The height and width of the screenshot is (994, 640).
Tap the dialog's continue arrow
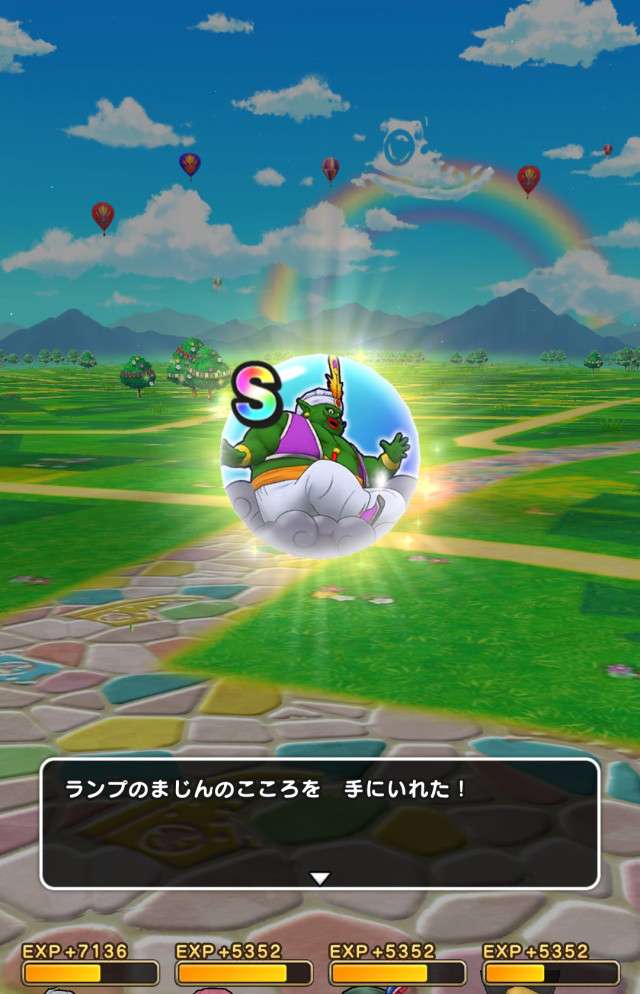[x=319, y=879]
